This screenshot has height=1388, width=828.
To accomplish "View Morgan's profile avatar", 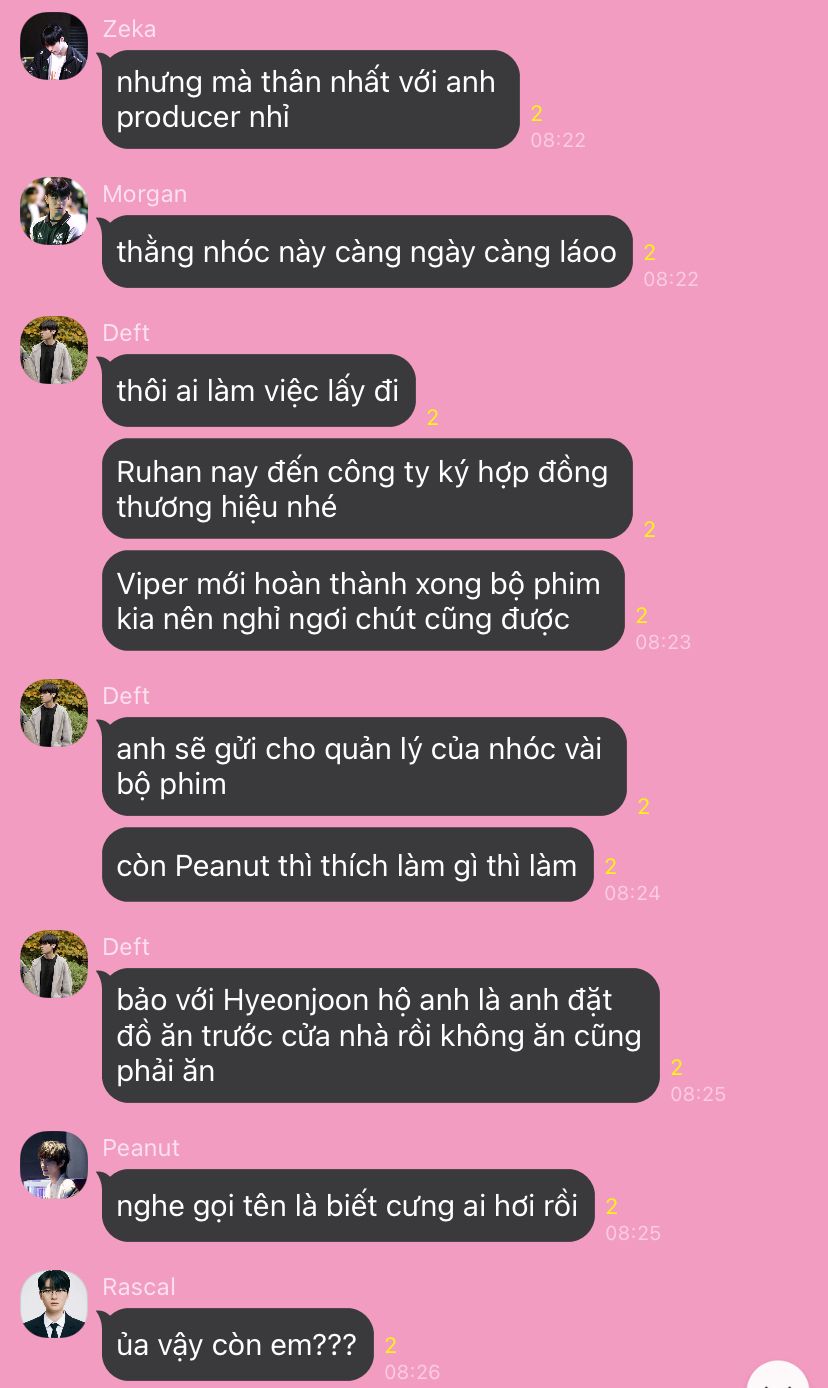I will point(54,211).
